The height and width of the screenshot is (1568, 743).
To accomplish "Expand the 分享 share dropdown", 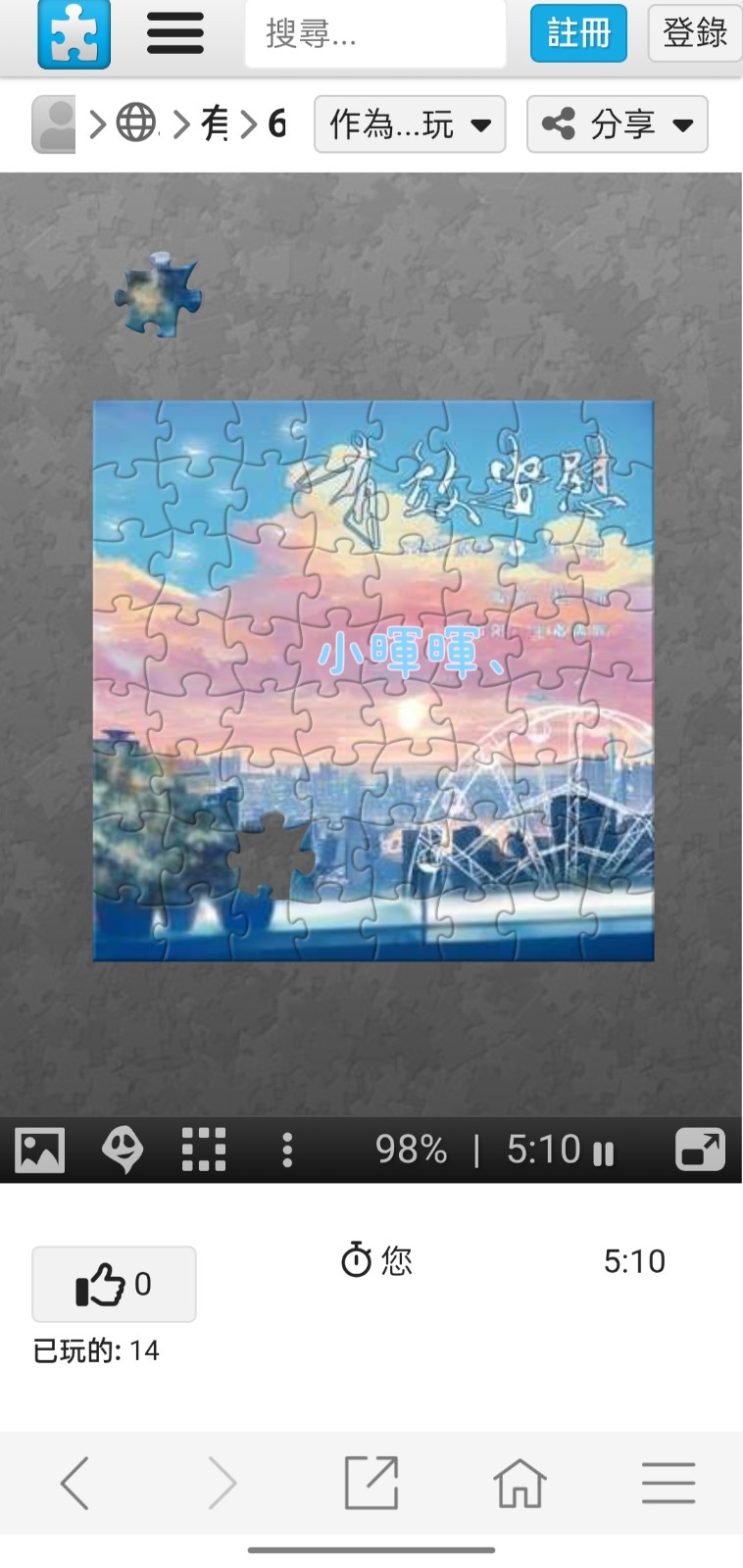I will [x=617, y=124].
